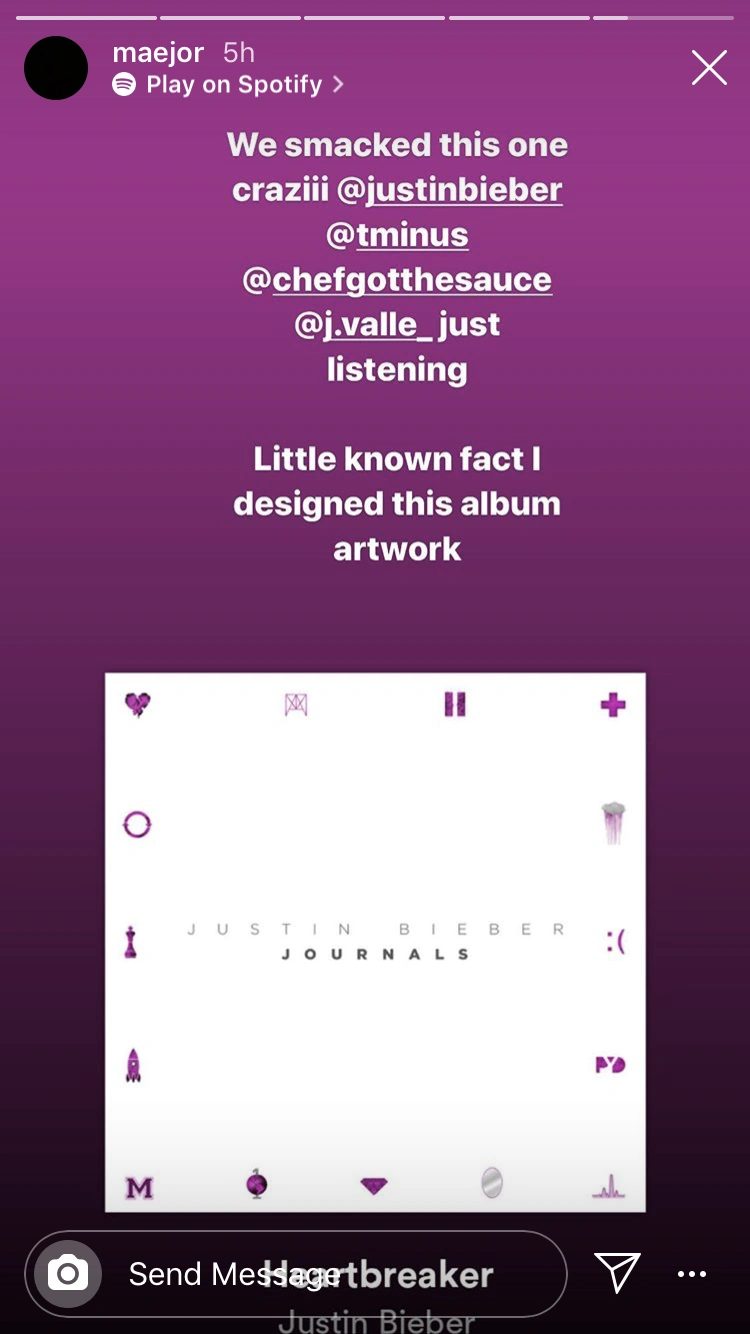Close the story viewer
This screenshot has width=750, height=1334.
click(709, 68)
